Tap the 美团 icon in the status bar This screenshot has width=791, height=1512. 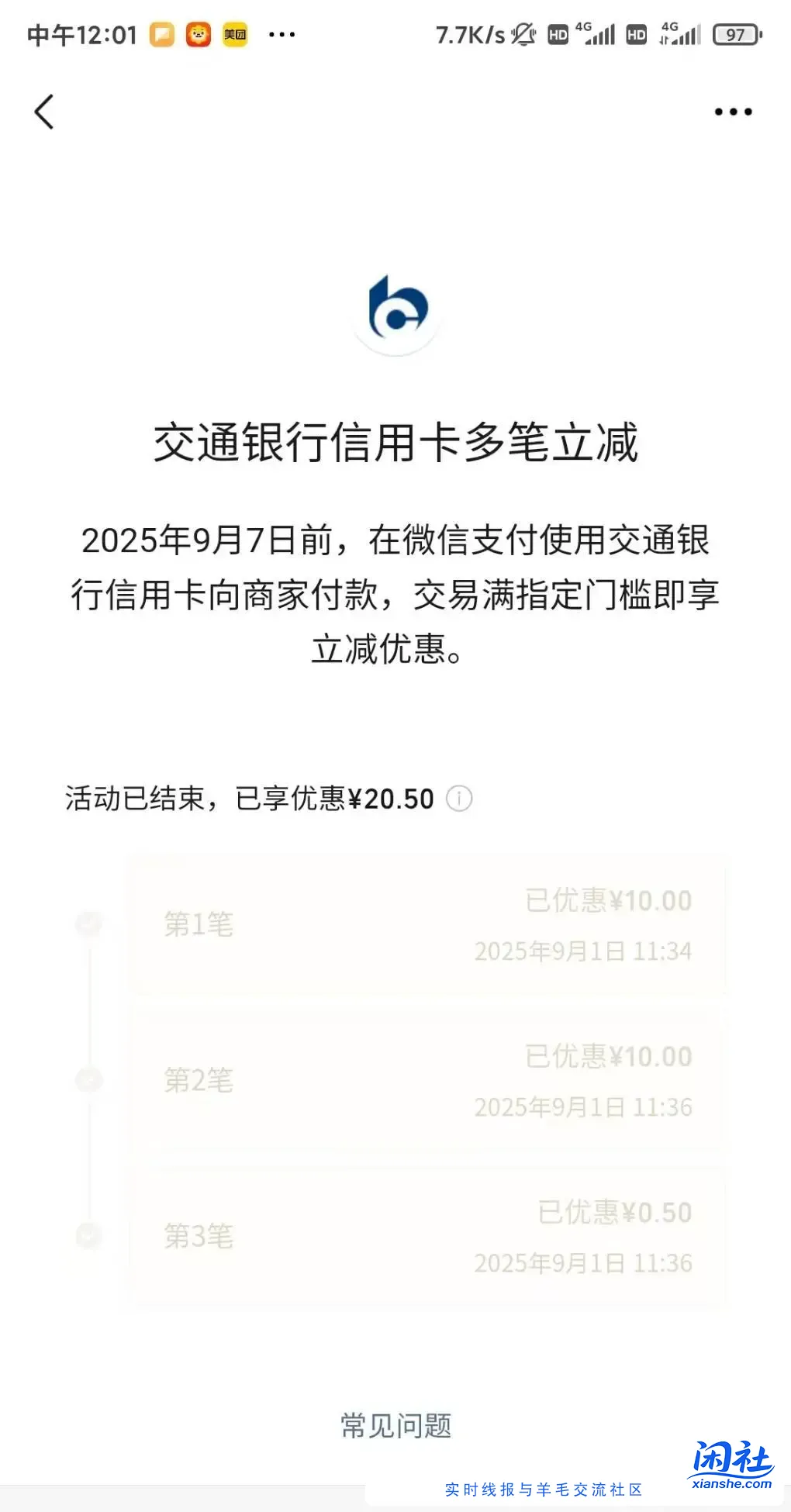pos(233,34)
